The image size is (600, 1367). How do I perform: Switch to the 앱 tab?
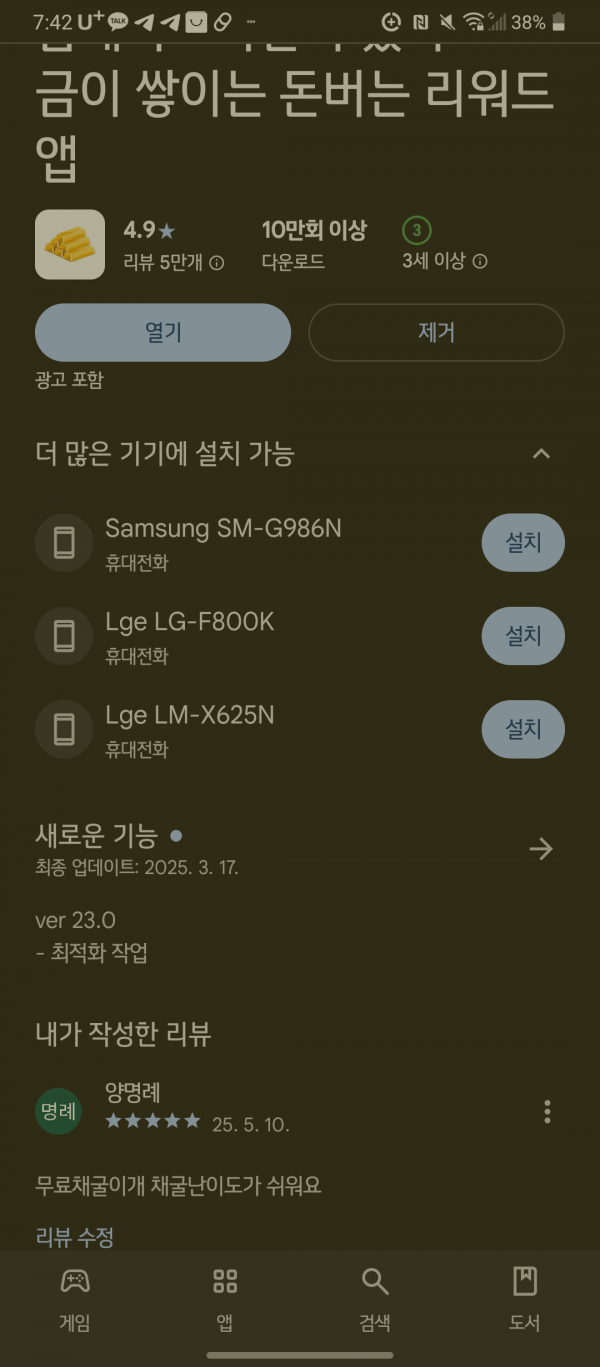[225, 1299]
